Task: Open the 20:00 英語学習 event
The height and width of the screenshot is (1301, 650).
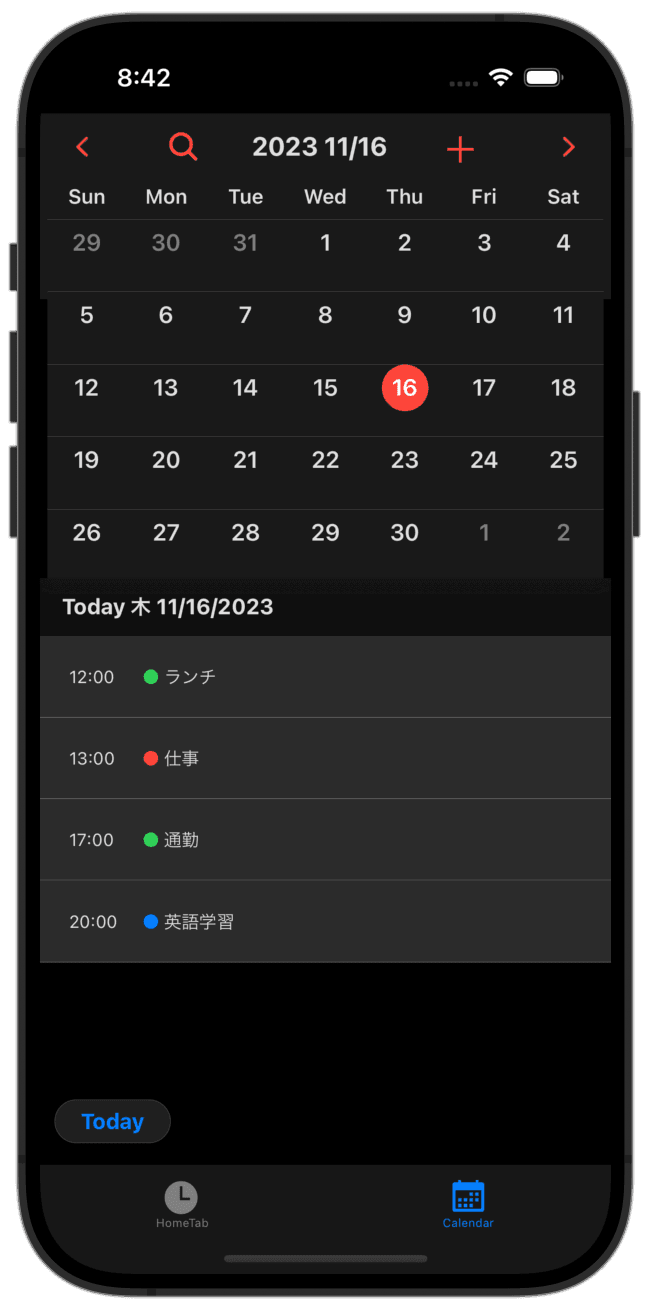Action: (325, 922)
